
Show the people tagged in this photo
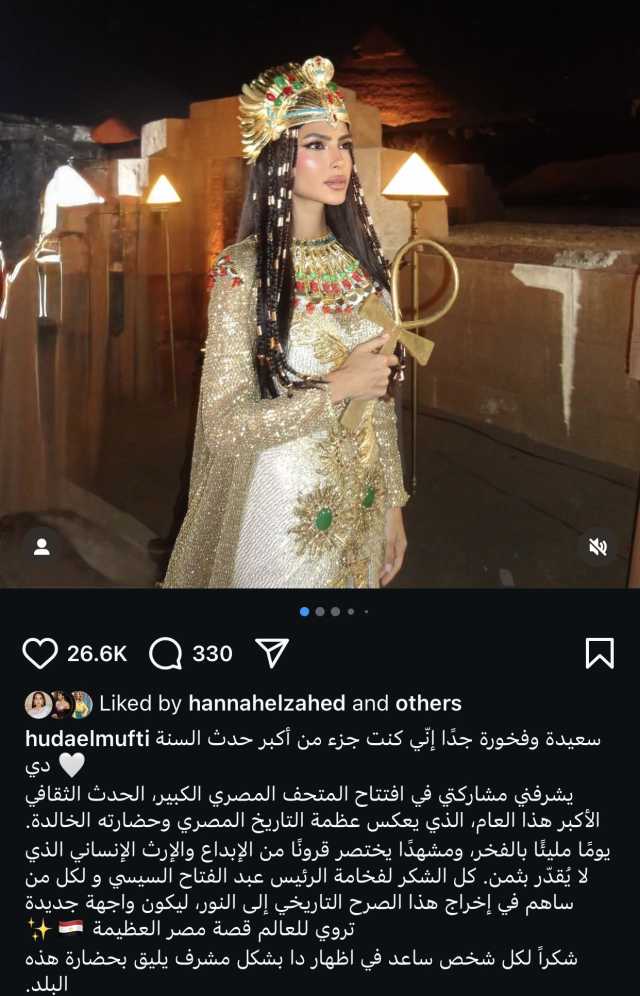42,546
